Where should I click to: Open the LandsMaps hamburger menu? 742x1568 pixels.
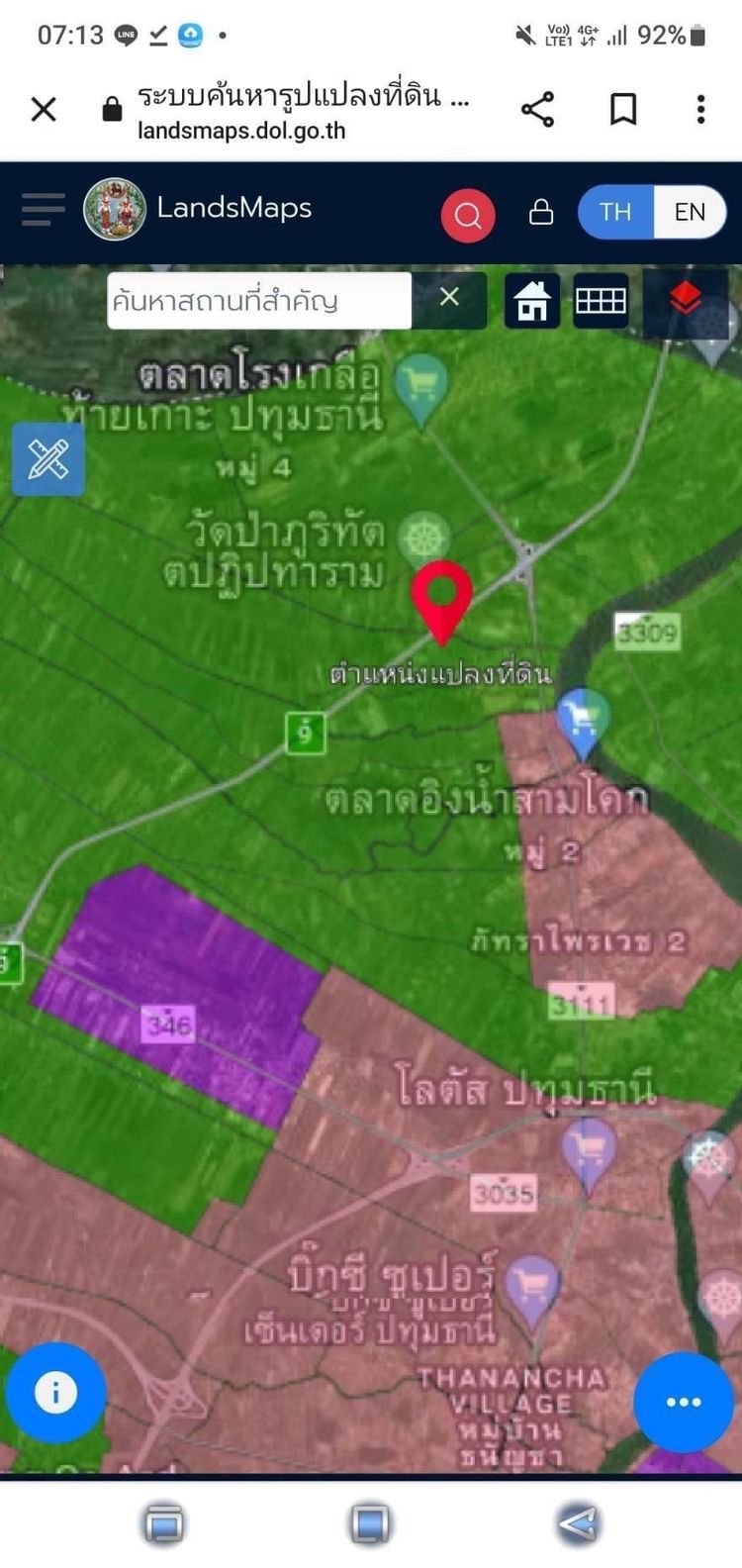pos(43,210)
